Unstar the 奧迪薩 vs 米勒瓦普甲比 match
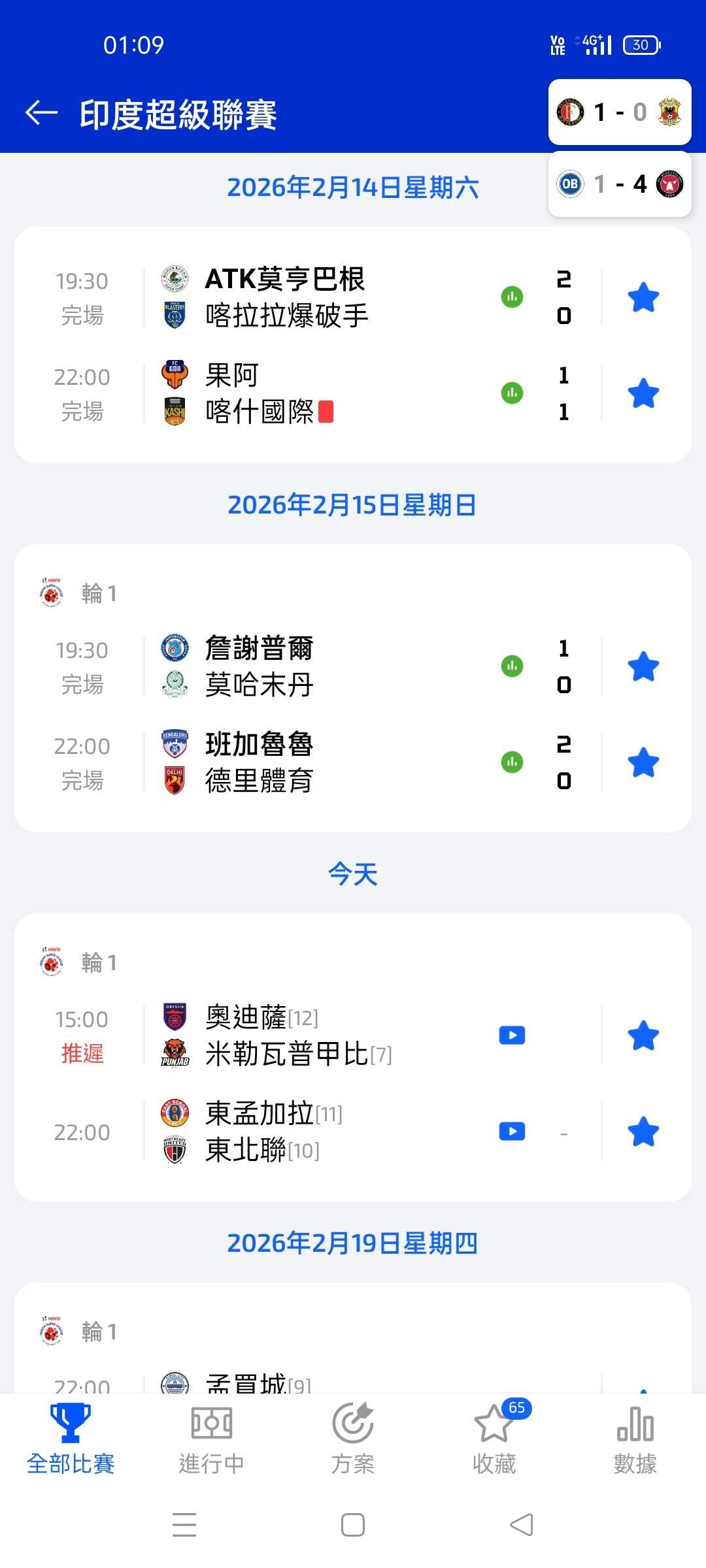Screen dimensions: 706x1568 (643, 1036)
